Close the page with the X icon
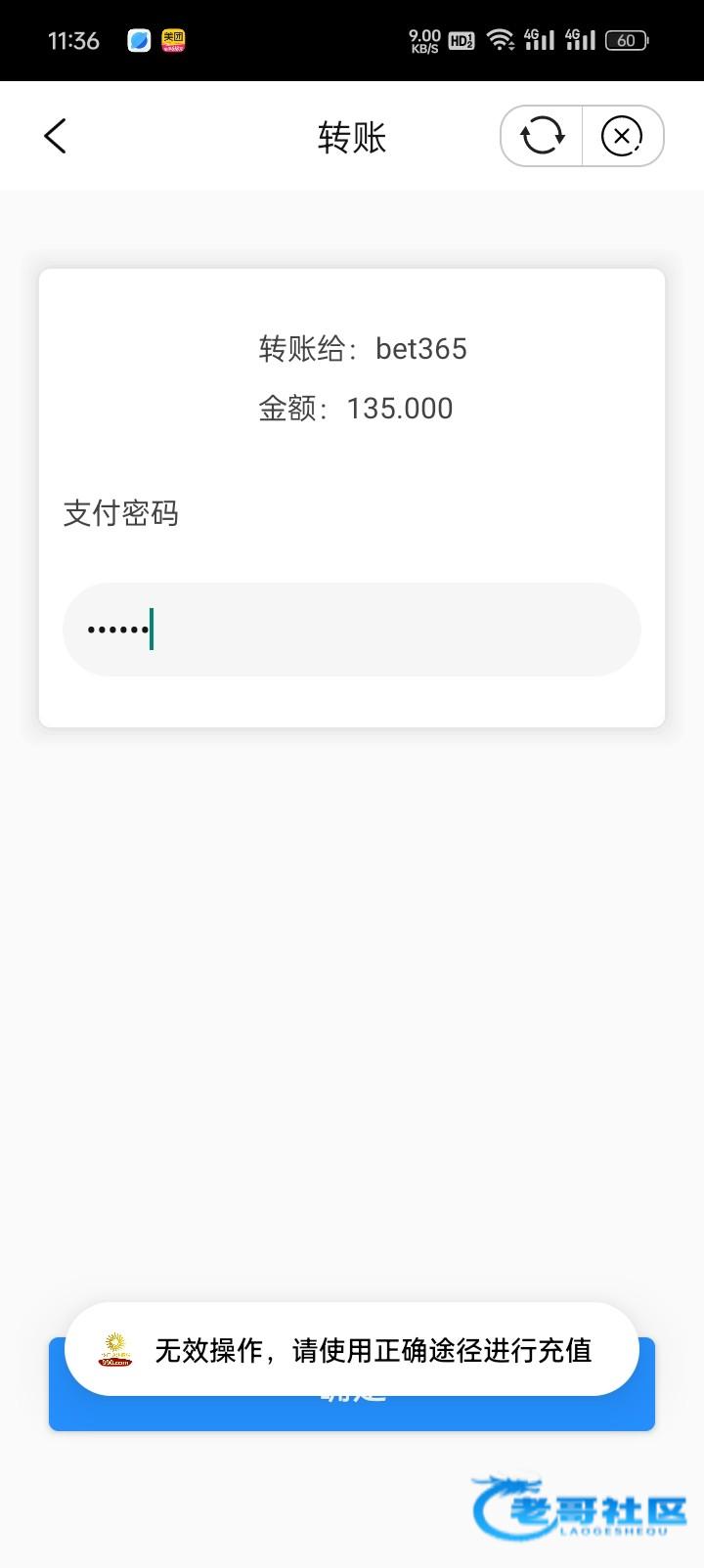 pyautogui.click(x=622, y=136)
